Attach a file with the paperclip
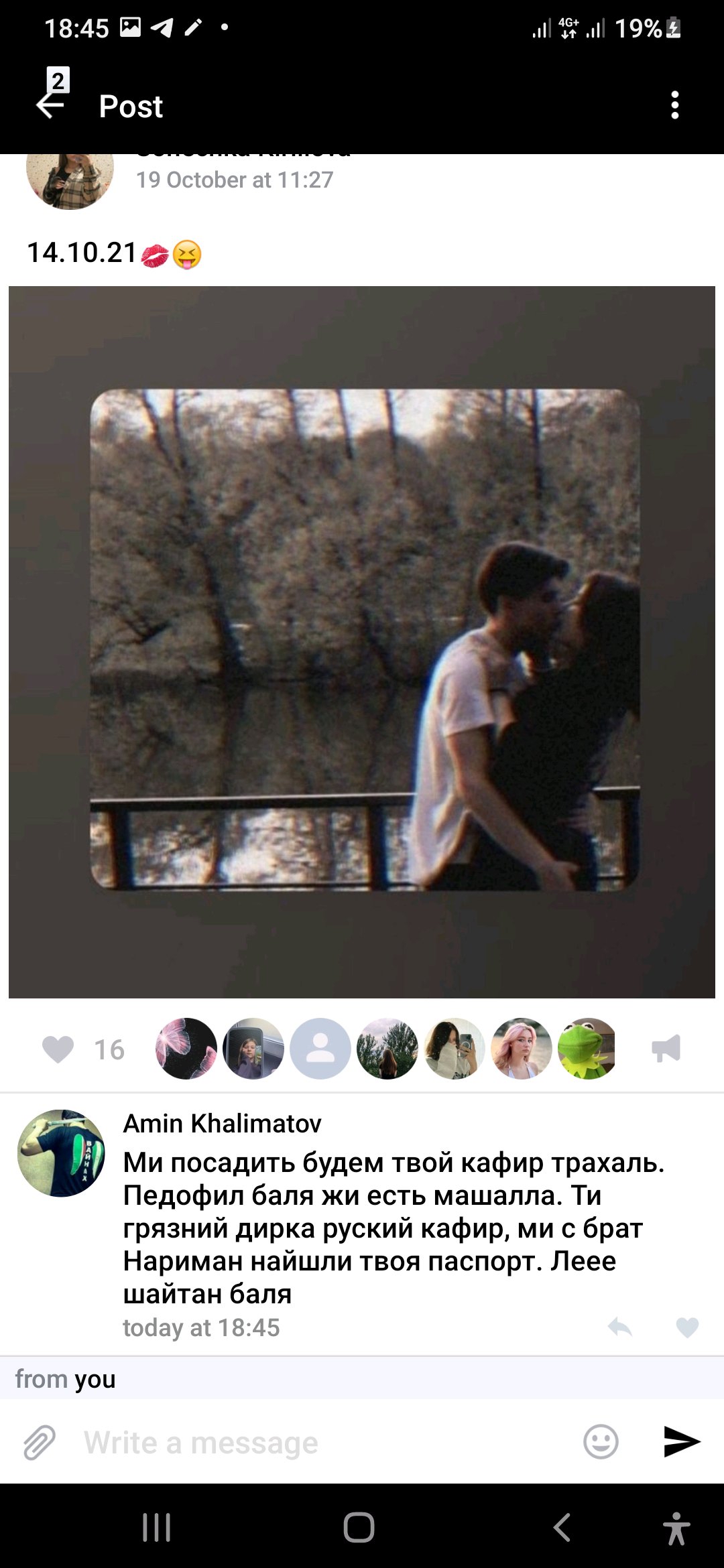The width and height of the screenshot is (724, 1568). point(40,1442)
